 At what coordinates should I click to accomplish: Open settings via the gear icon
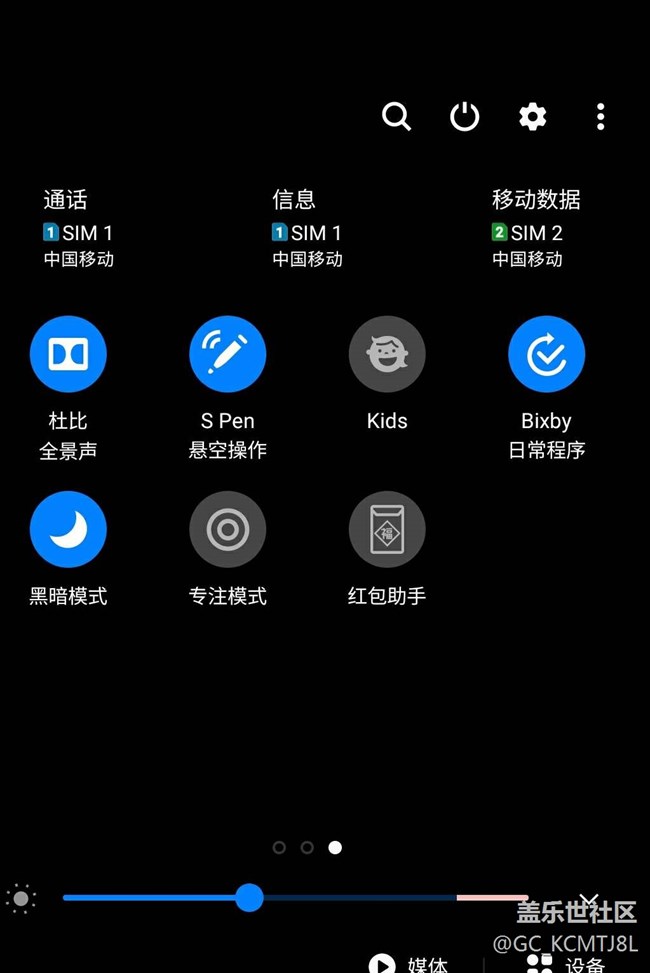click(532, 117)
